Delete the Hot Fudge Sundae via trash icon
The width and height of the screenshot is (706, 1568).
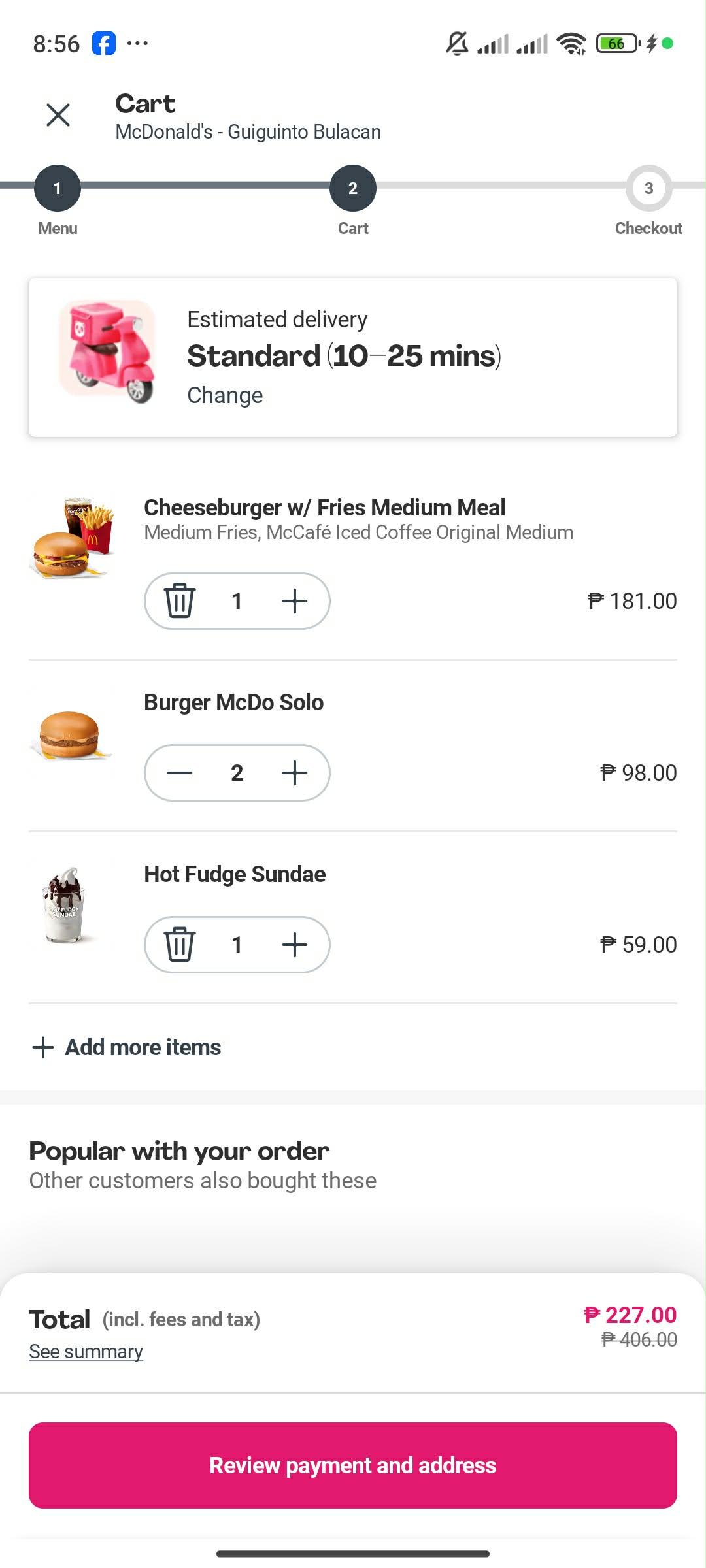point(181,944)
